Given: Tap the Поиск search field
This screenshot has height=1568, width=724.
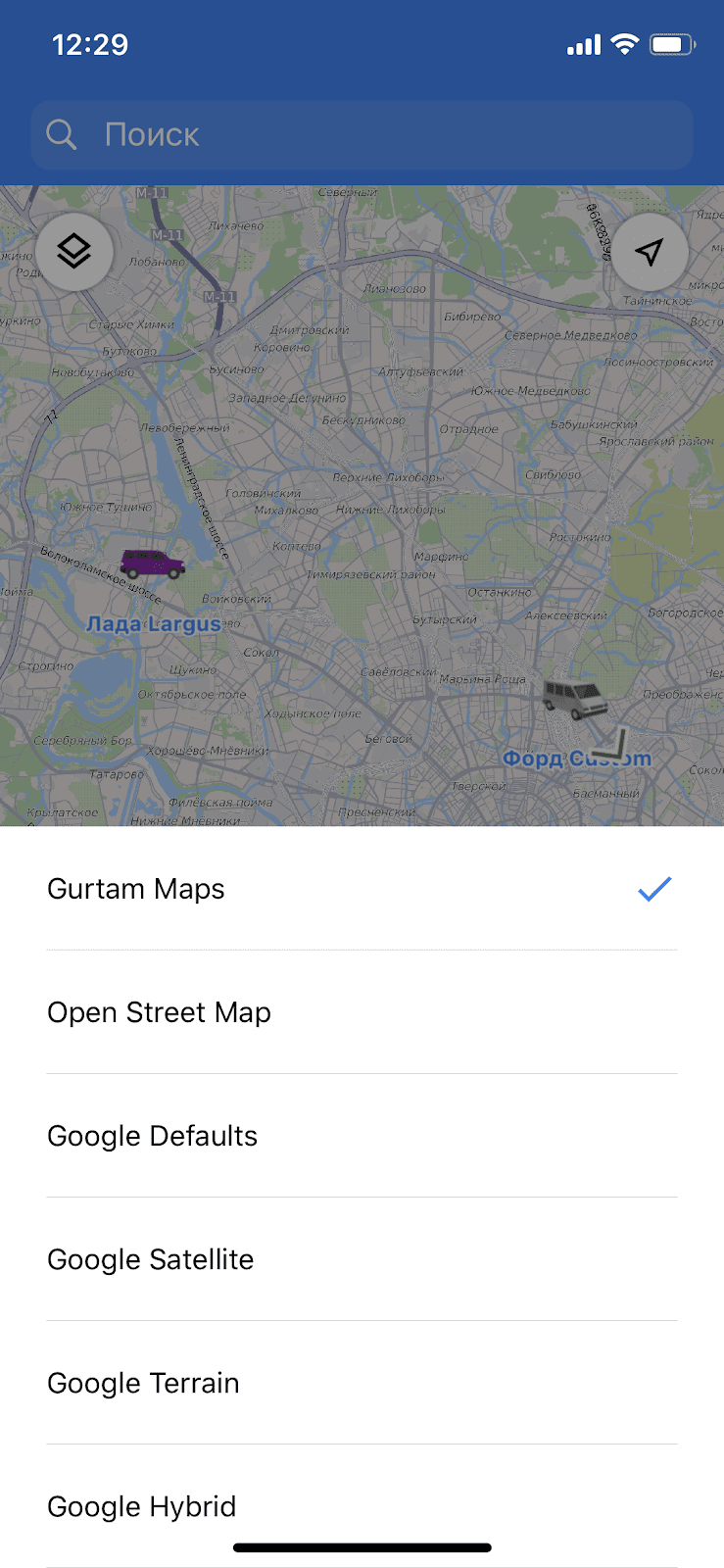Looking at the screenshot, I should (x=362, y=134).
